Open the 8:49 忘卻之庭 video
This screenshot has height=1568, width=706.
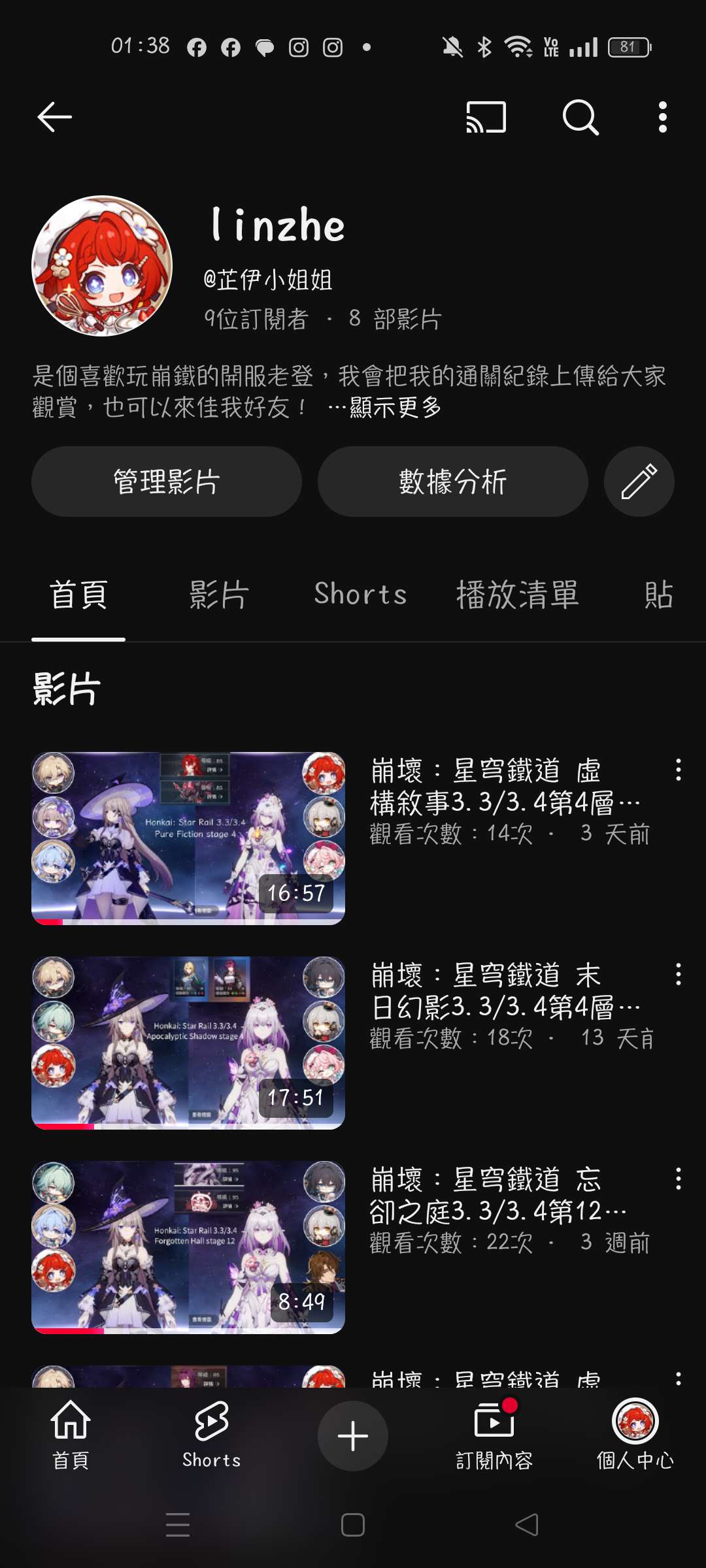[188, 1247]
